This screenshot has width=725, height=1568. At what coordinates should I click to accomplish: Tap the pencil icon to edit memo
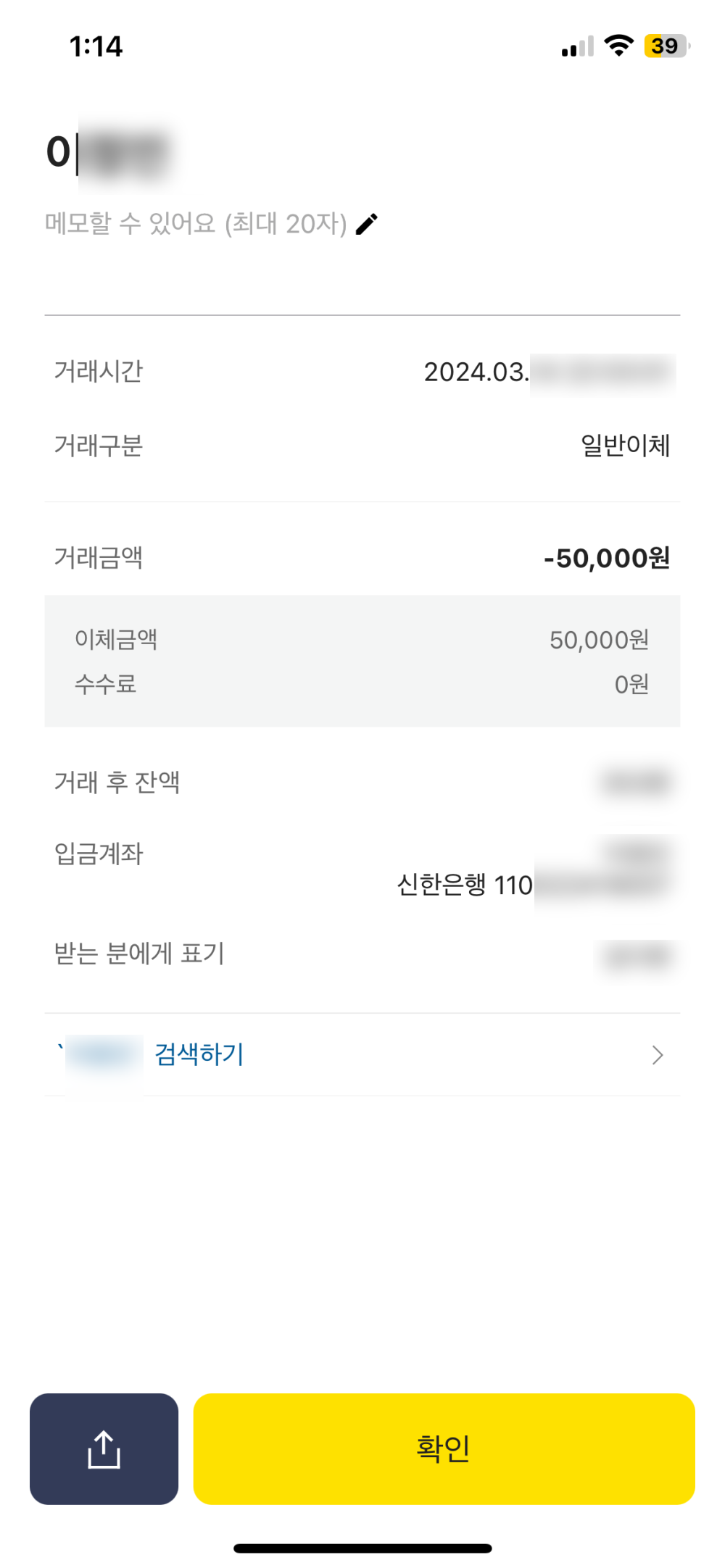[x=367, y=225]
